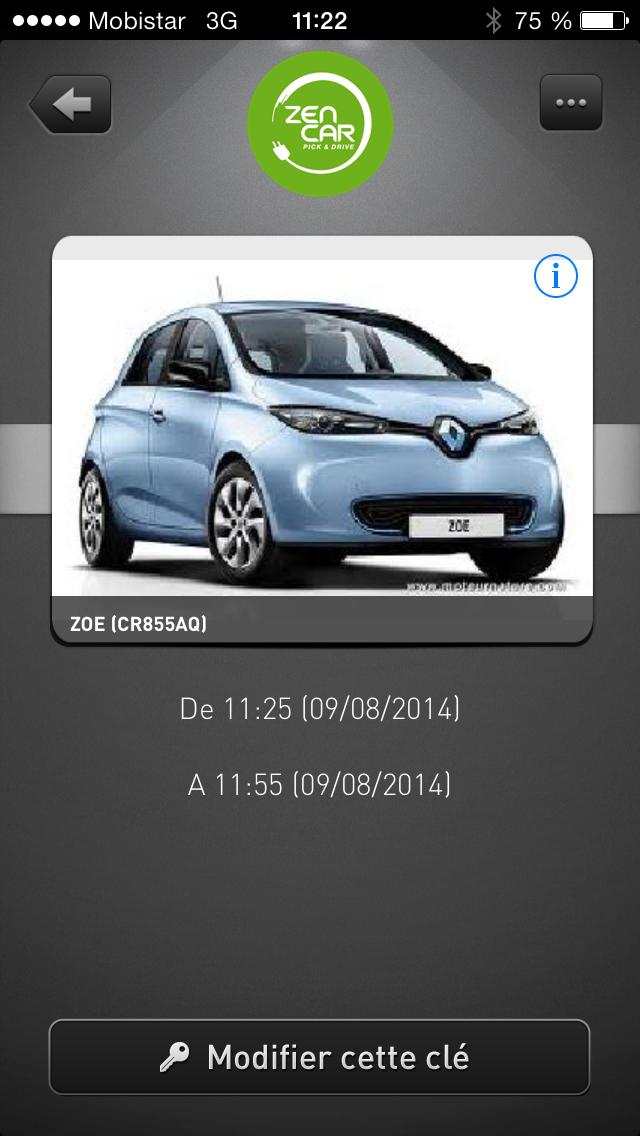Open the ZOE (CR855AQ) car card
The image size is (640, 1136).
coord(320,440)
